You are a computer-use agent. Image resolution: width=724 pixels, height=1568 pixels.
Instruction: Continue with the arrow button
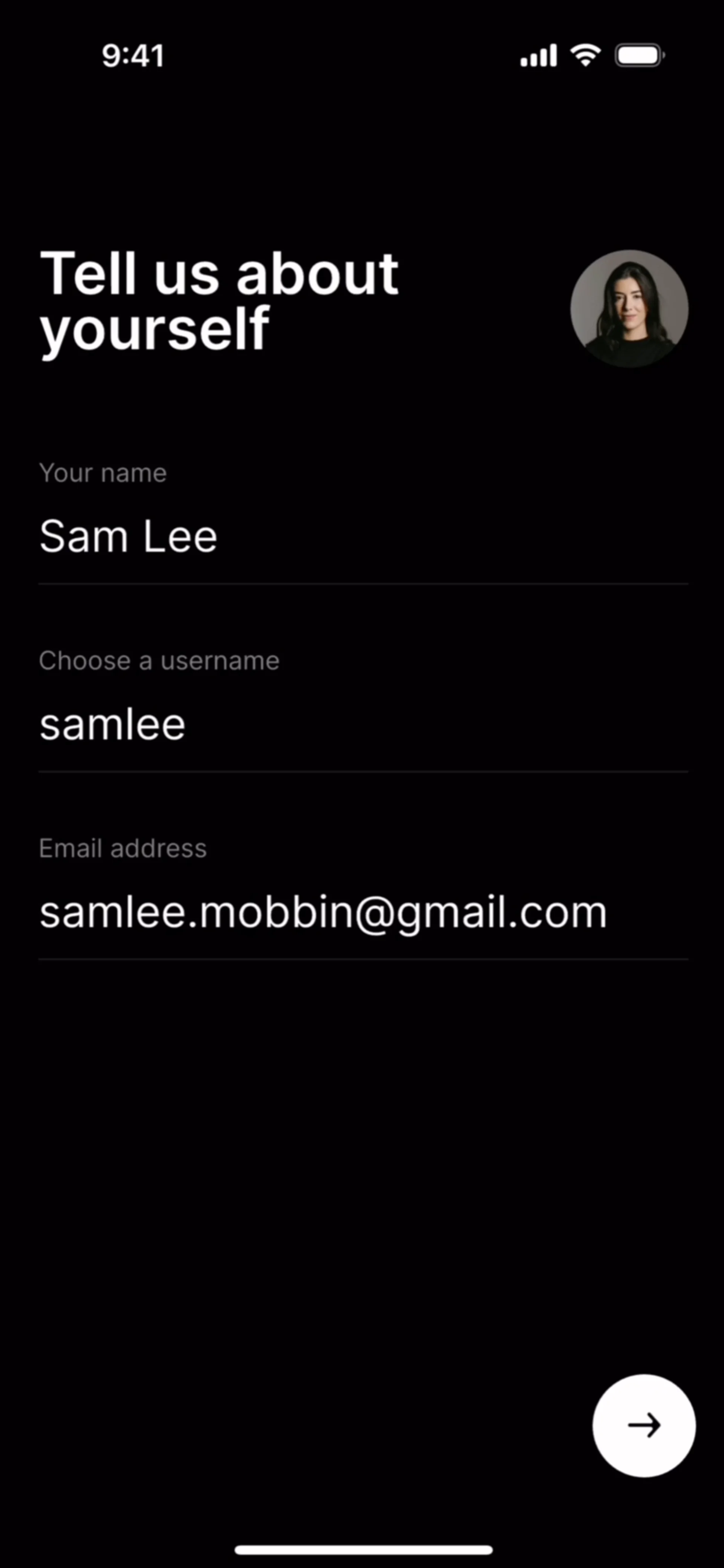(644, 1425)
